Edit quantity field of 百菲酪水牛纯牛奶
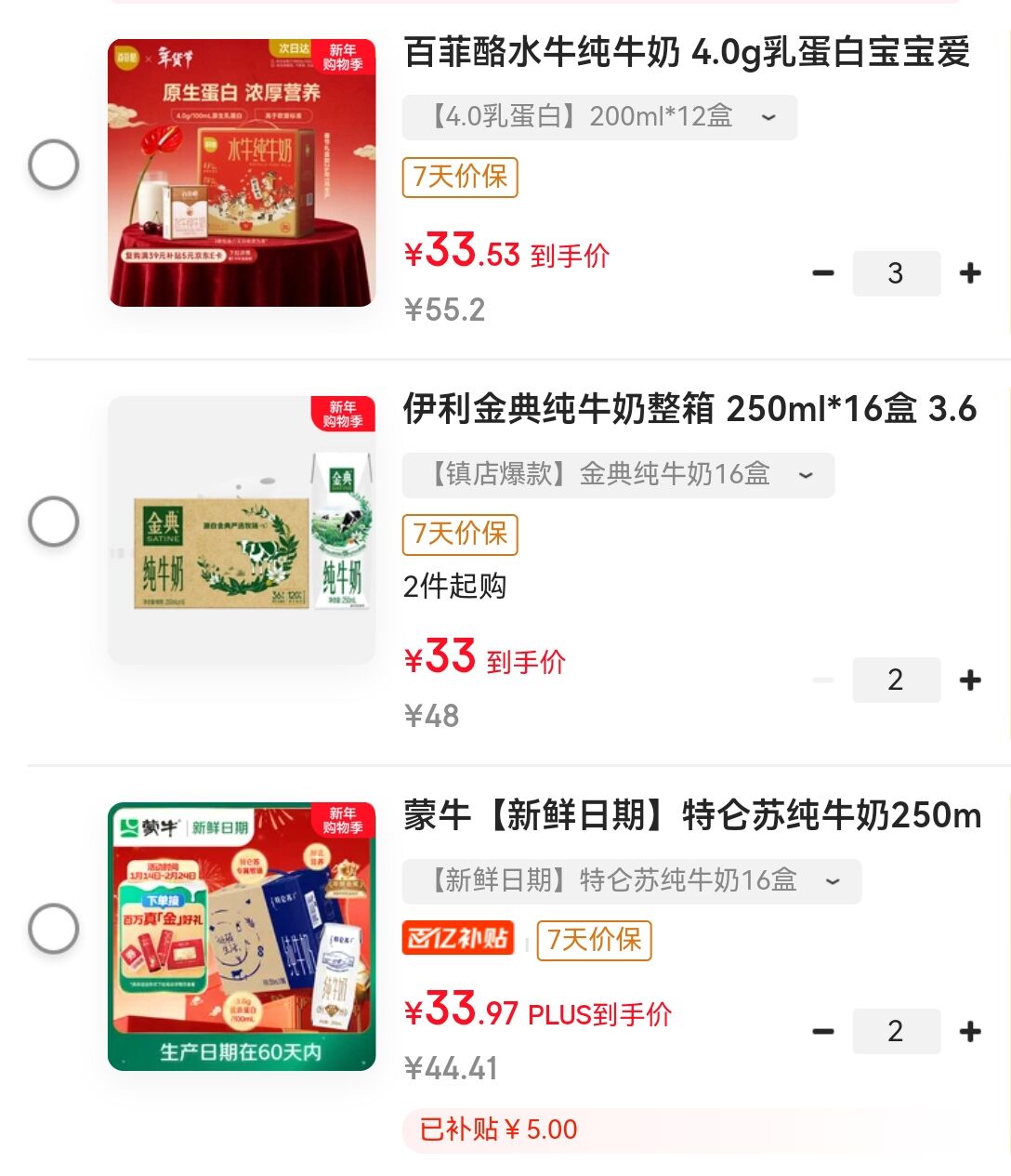 click(x=896, y=273)
